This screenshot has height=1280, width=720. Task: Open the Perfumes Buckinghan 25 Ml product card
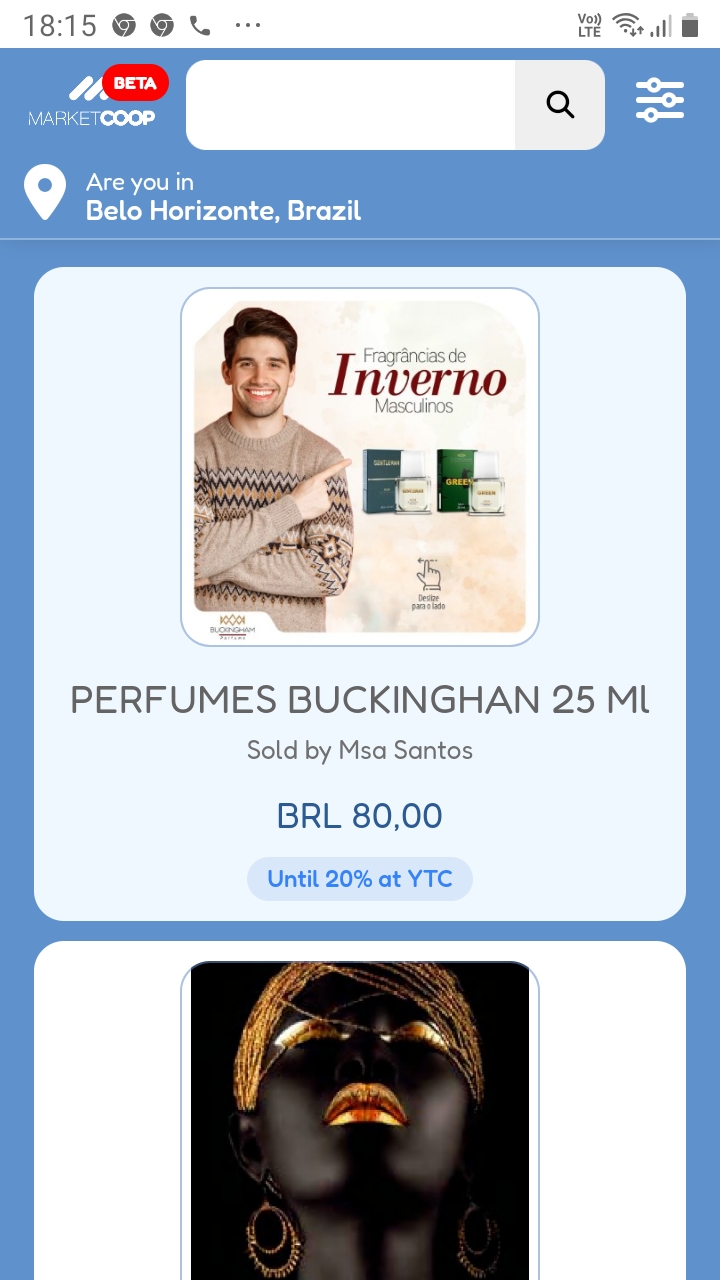pos(360,594)
